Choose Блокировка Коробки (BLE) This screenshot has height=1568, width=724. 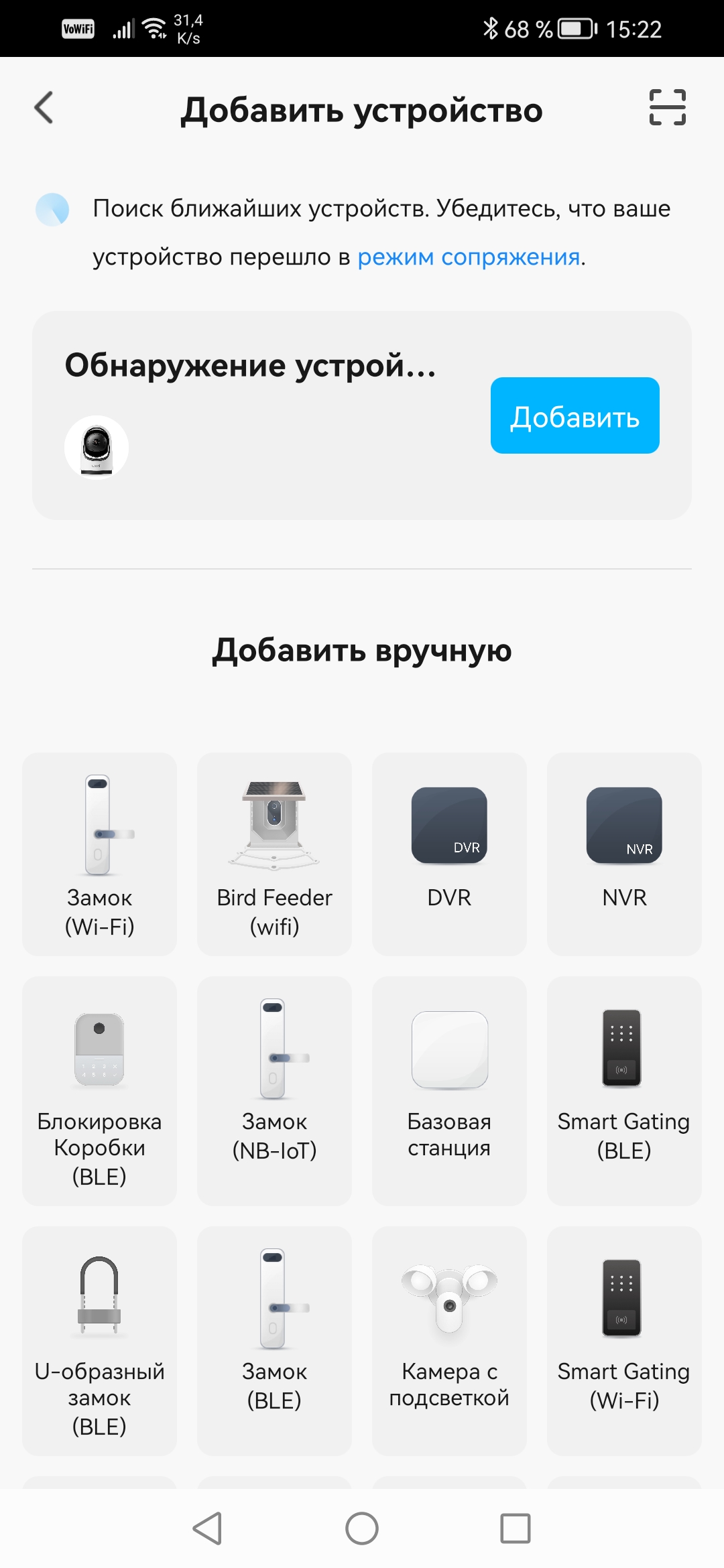[x=99, y=1090]
